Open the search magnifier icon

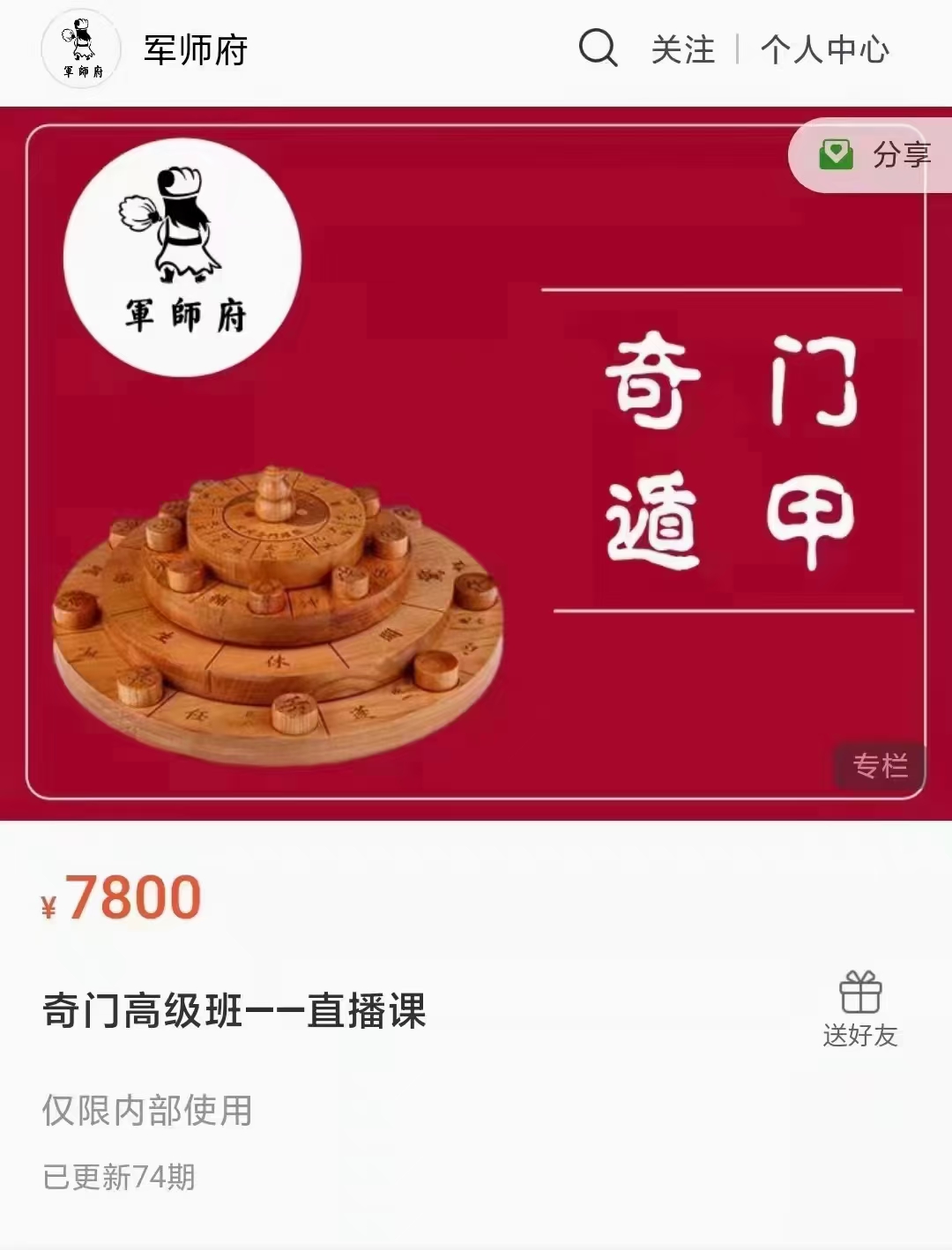(x=598, y=48)
